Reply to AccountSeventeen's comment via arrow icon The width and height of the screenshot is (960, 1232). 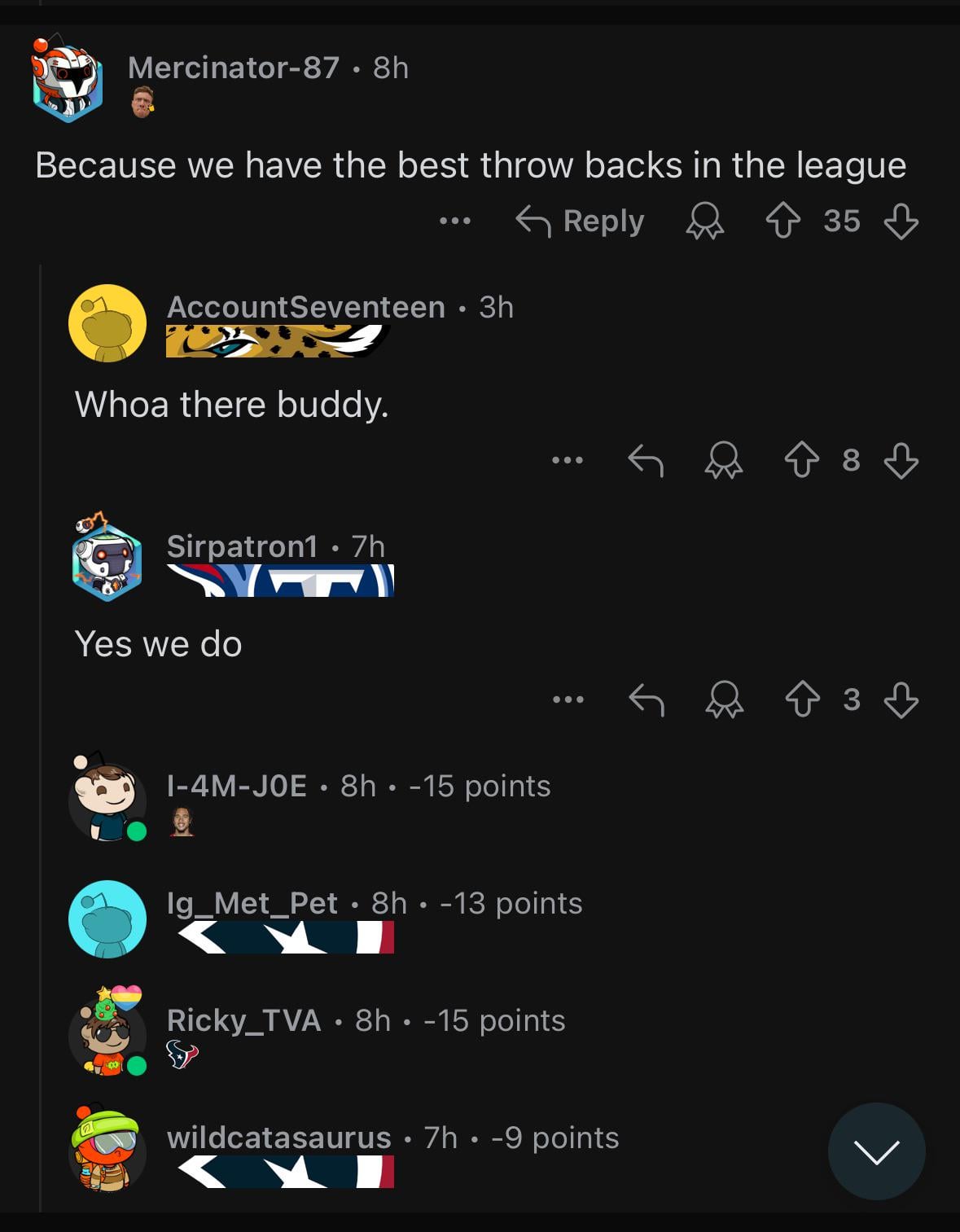[x=646, y=460]
